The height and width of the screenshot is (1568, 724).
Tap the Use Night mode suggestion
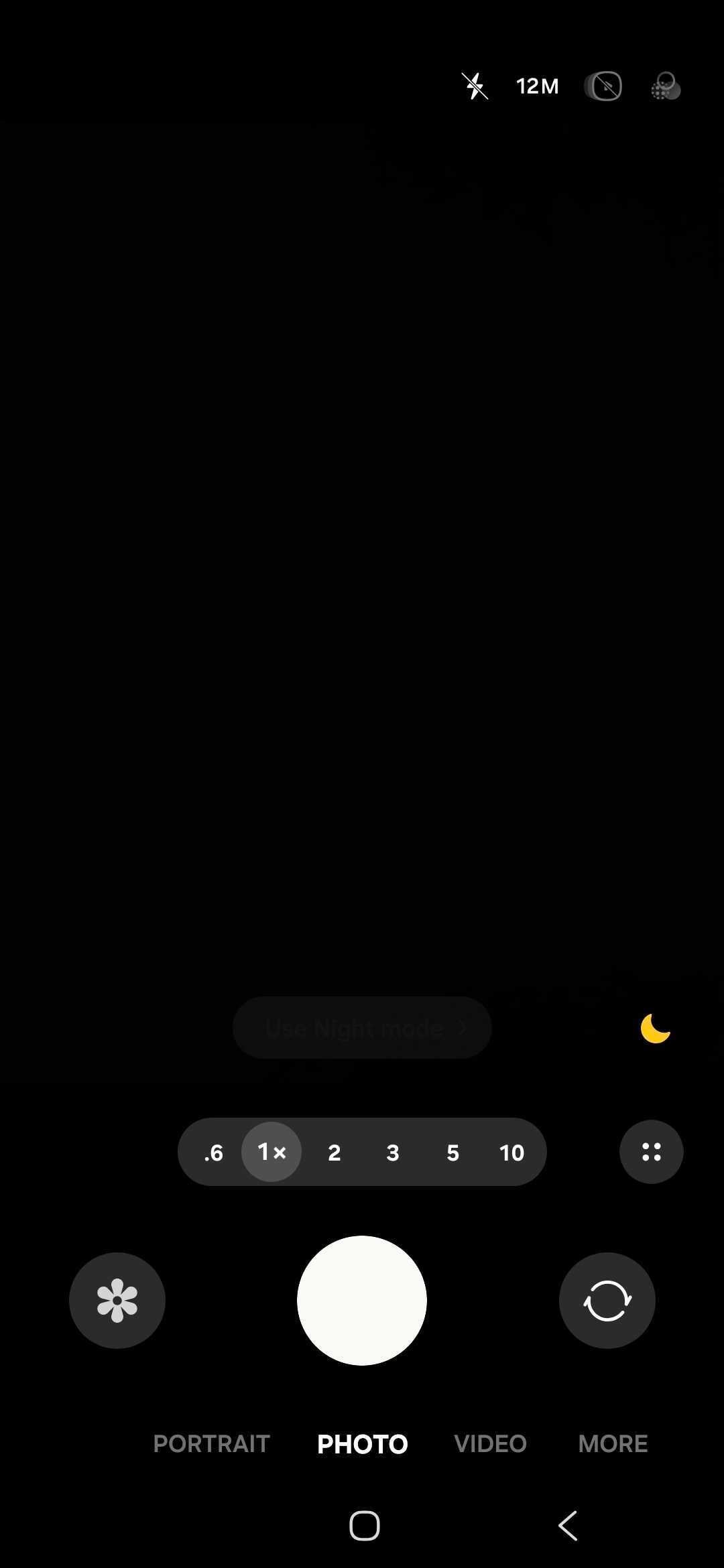[x=362, y=1027]
